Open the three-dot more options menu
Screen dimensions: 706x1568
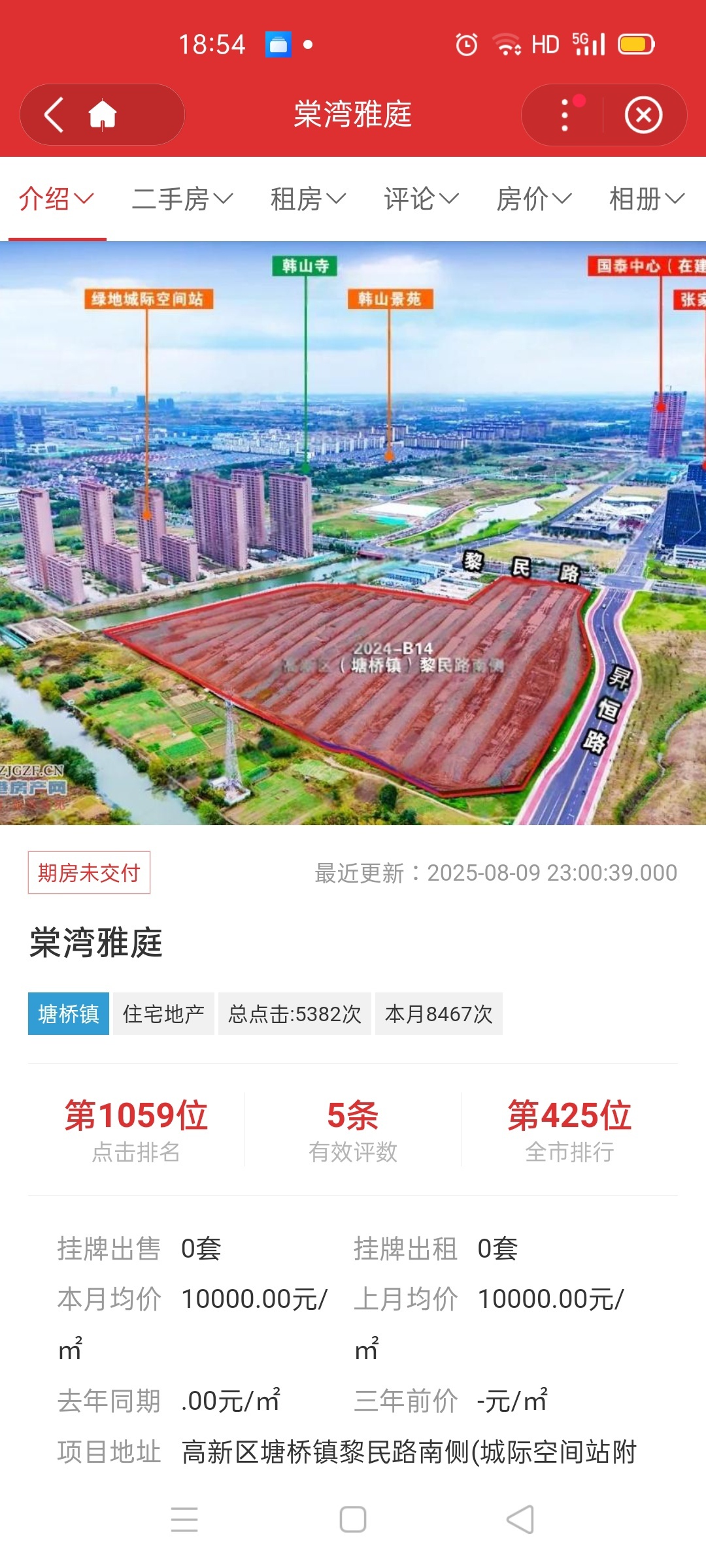[565, 115]
